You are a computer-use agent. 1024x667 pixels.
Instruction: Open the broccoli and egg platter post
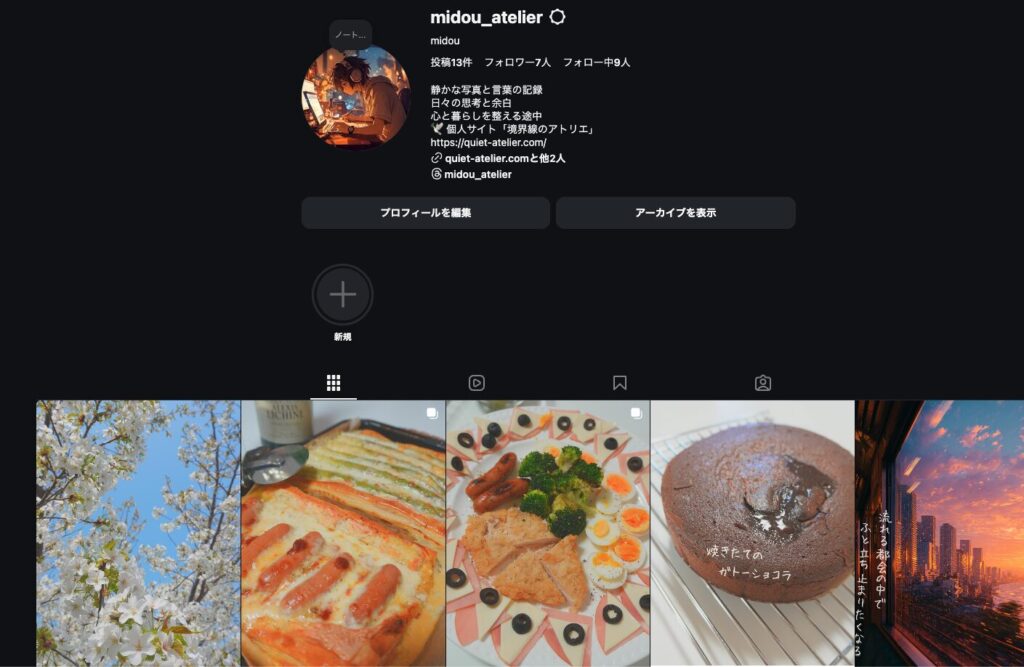[548, 533]
